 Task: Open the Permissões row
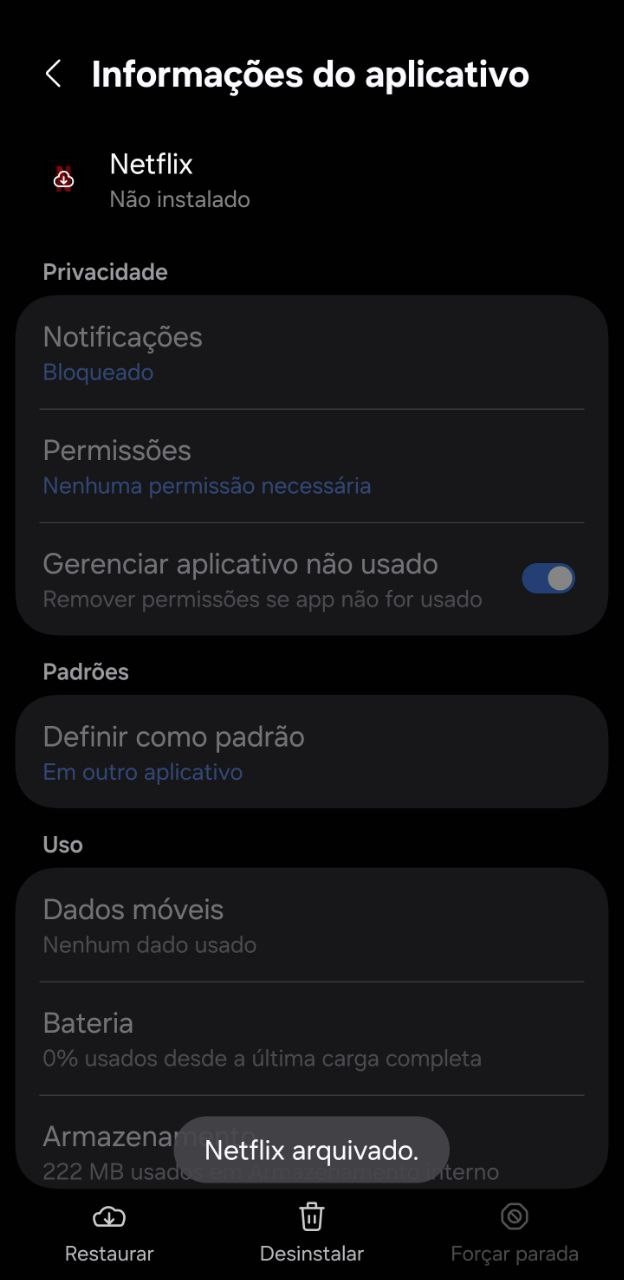pos(310,466)
